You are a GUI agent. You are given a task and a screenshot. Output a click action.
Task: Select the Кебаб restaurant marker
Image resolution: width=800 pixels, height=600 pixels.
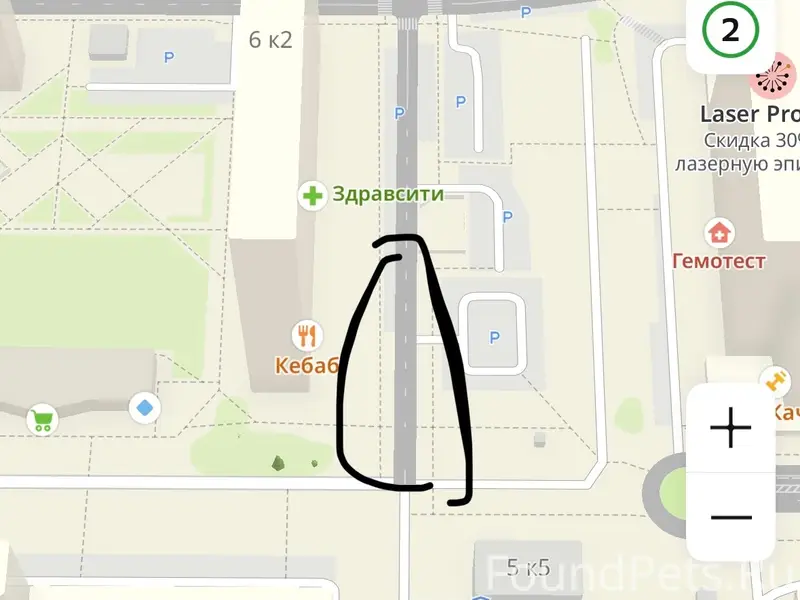coord(306,335)
